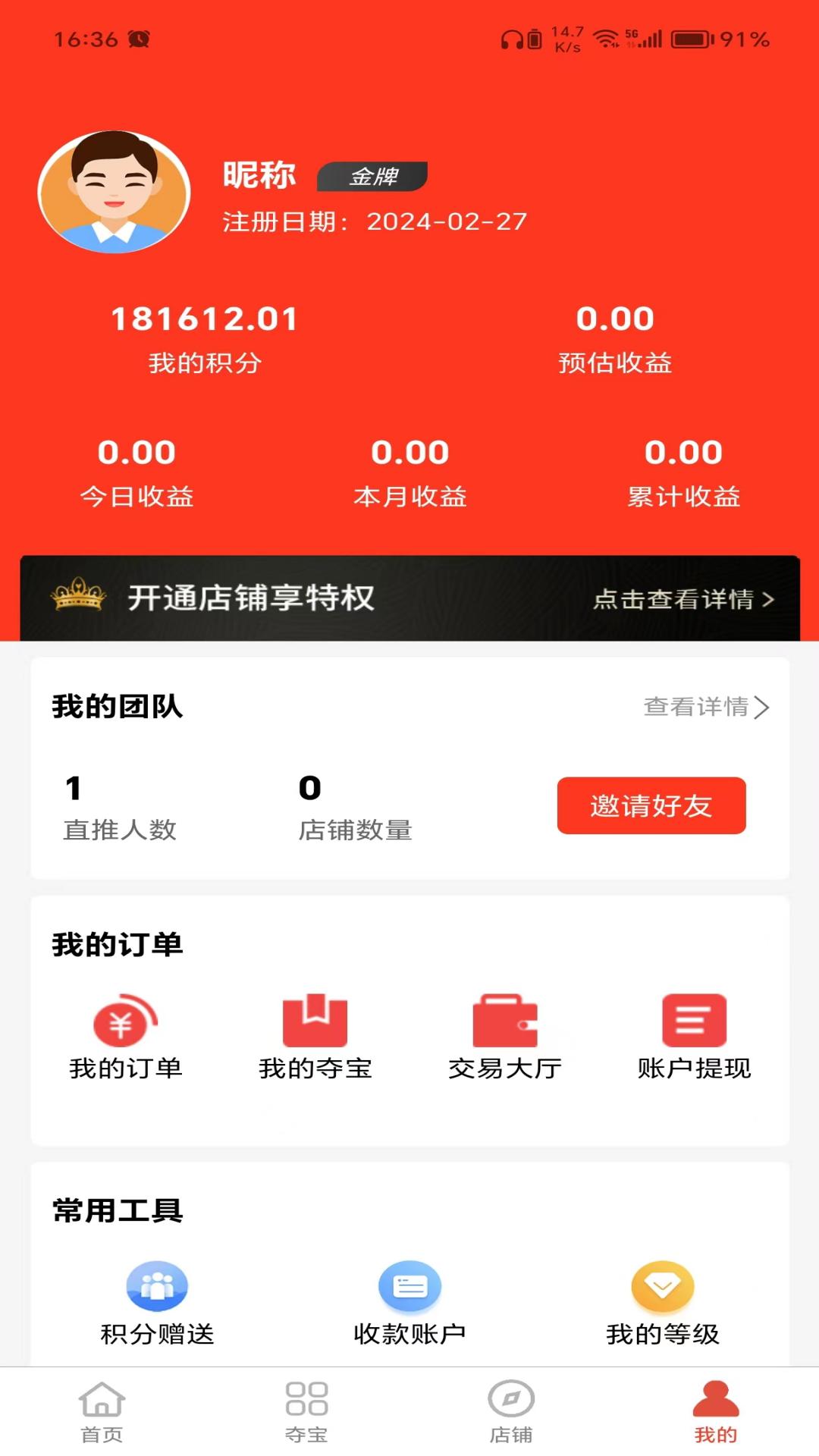Select the 我的等级 diamond icon
The height and width of the screenshot is (1456, 819).
661,1285
